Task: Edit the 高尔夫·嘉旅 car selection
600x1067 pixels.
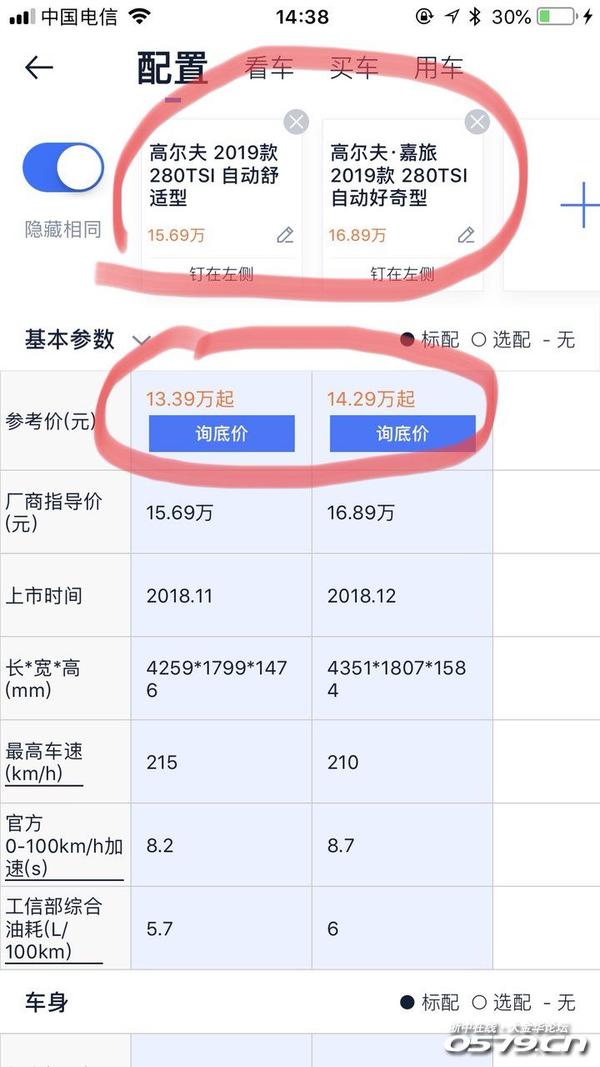Action: coord(466,236)
